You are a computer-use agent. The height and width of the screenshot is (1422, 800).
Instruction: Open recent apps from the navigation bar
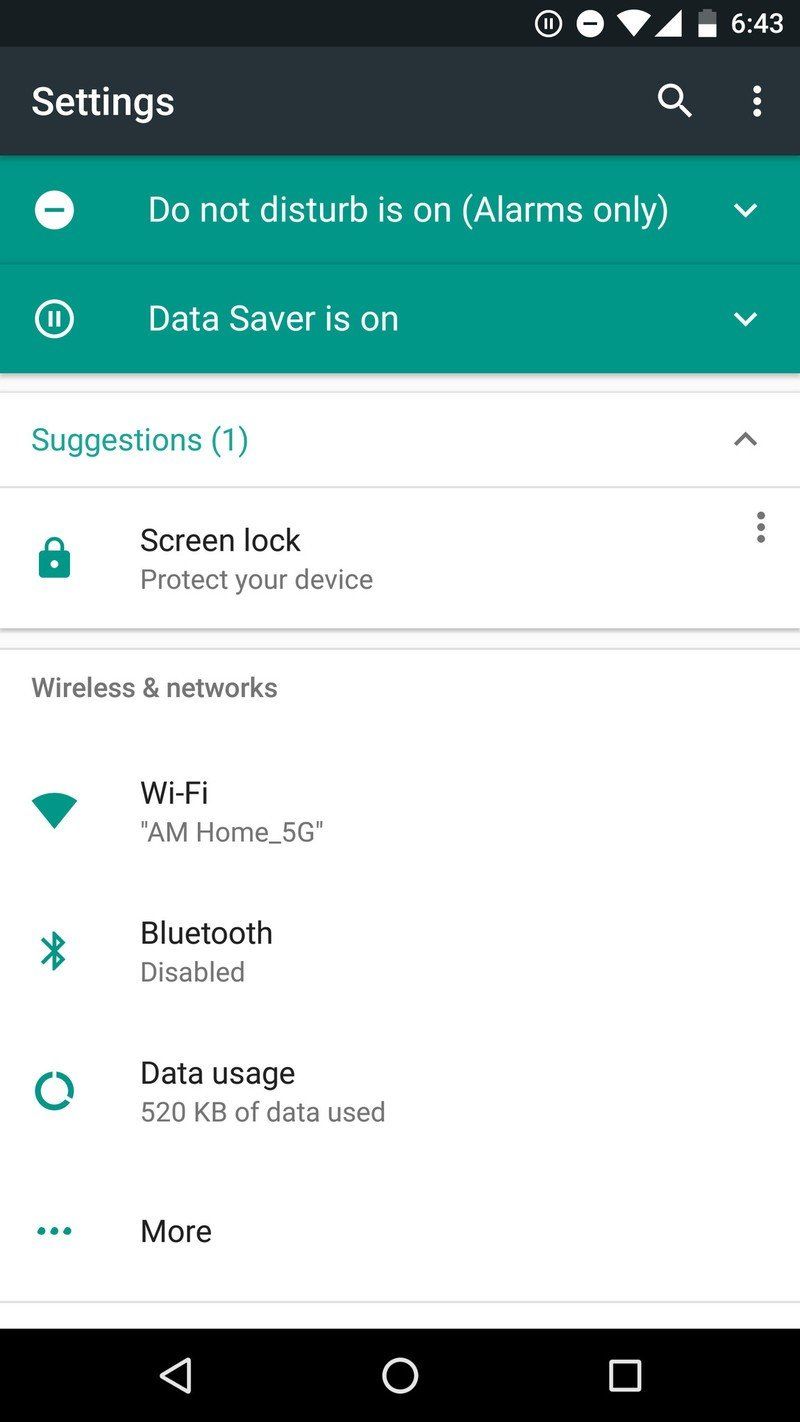(625, 1376)
